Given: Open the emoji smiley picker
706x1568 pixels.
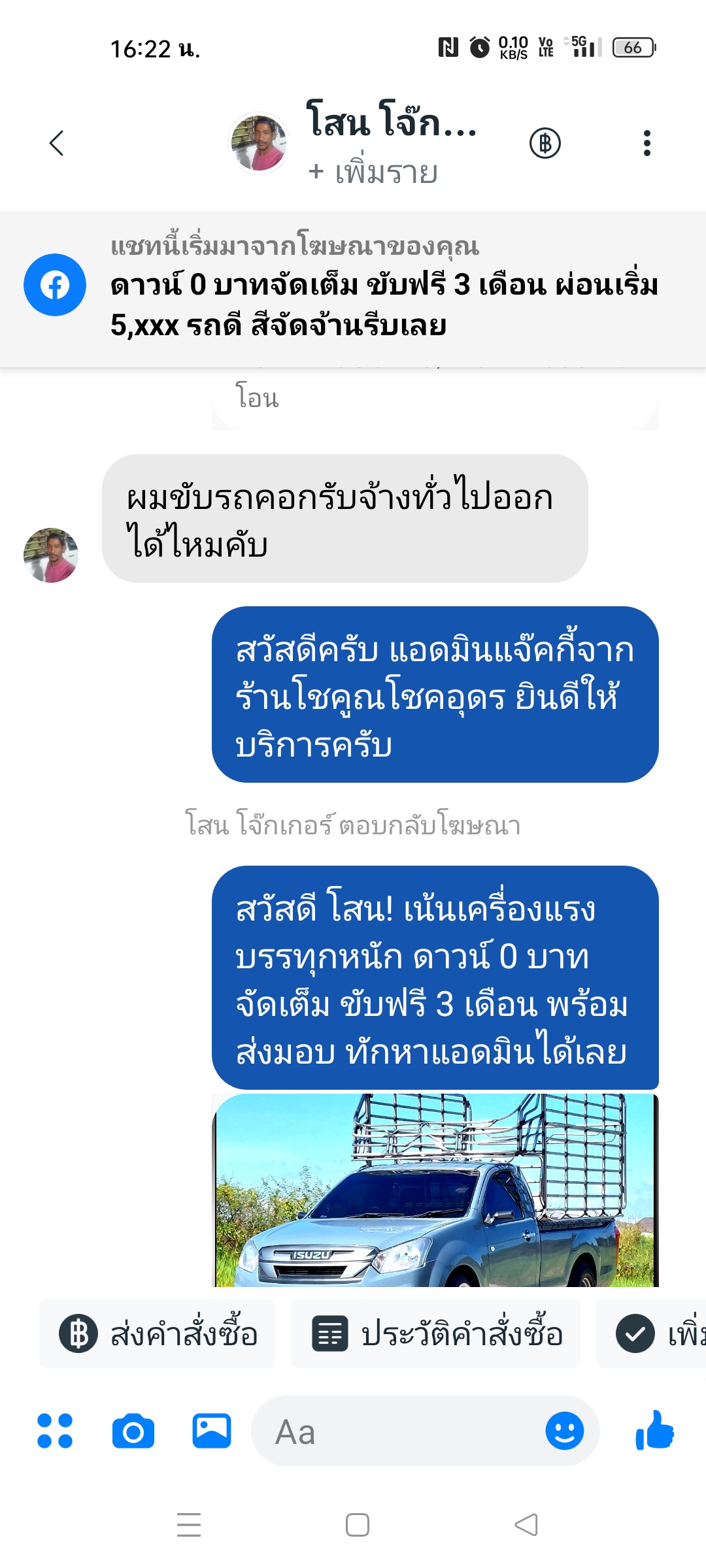Looking at the screenshot, I should (x=564, y=1431).
